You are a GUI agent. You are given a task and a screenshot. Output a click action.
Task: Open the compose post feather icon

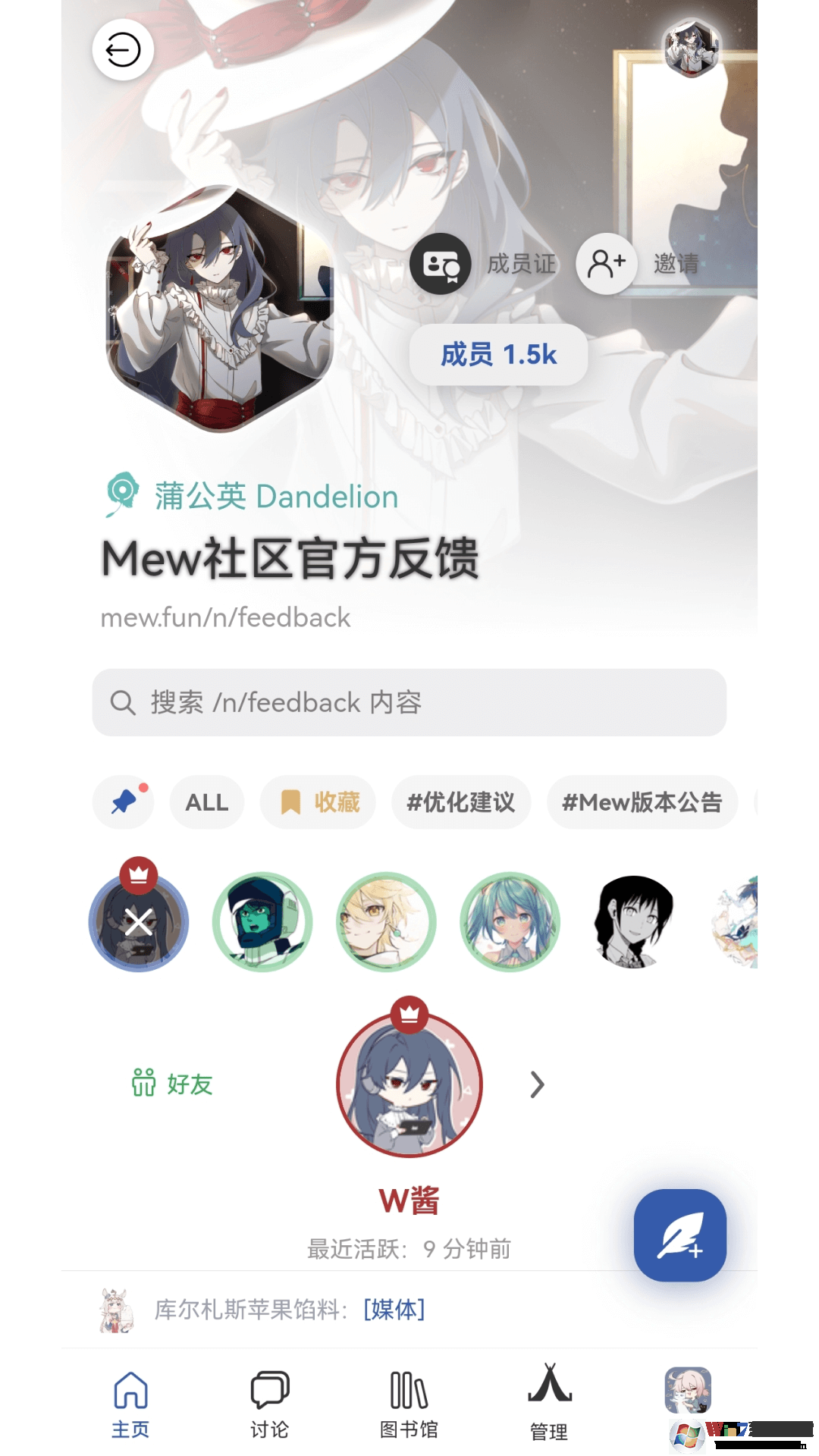680,1235
